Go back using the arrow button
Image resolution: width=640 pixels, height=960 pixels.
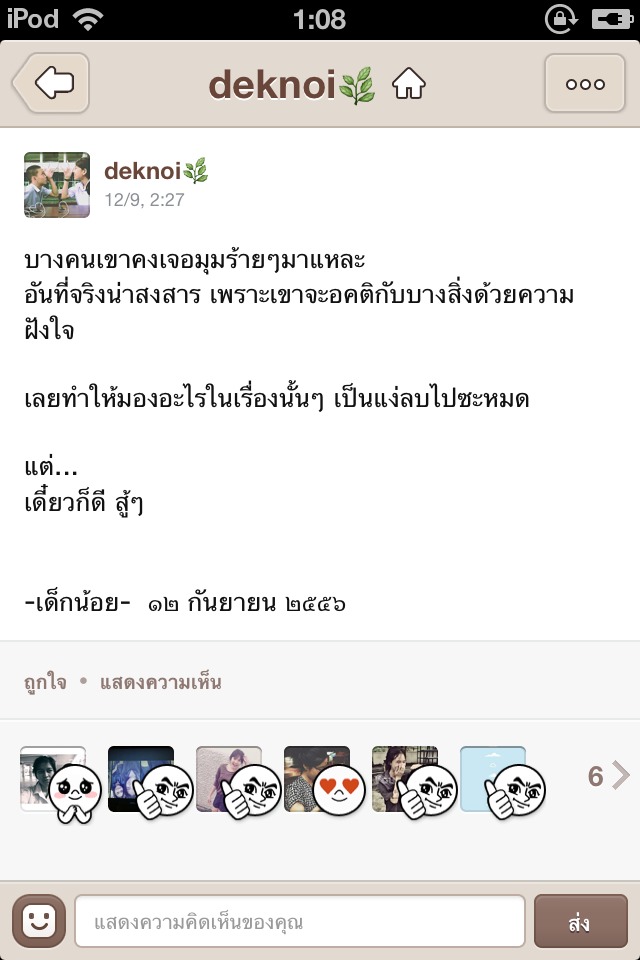(51, 83)
